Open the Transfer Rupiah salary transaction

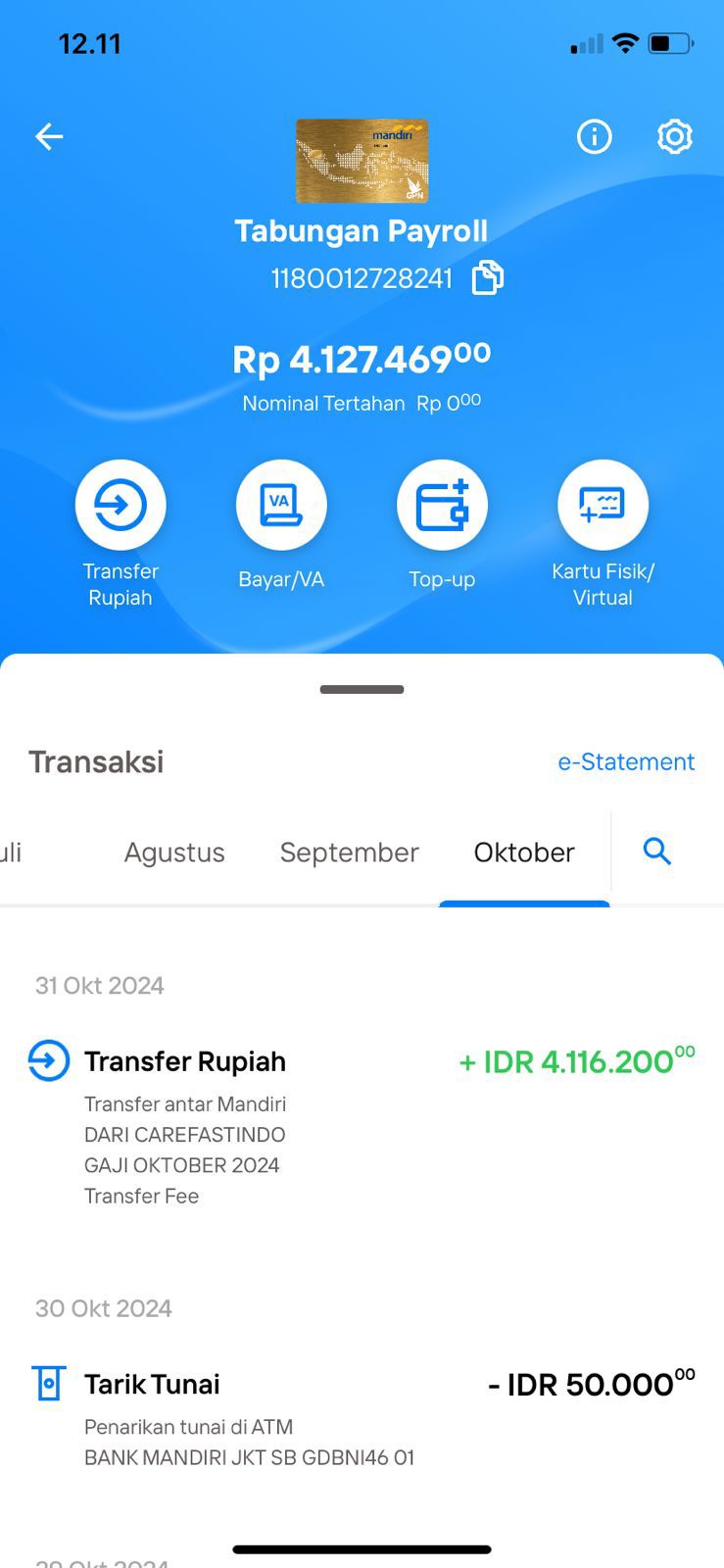pos(362,1126)
